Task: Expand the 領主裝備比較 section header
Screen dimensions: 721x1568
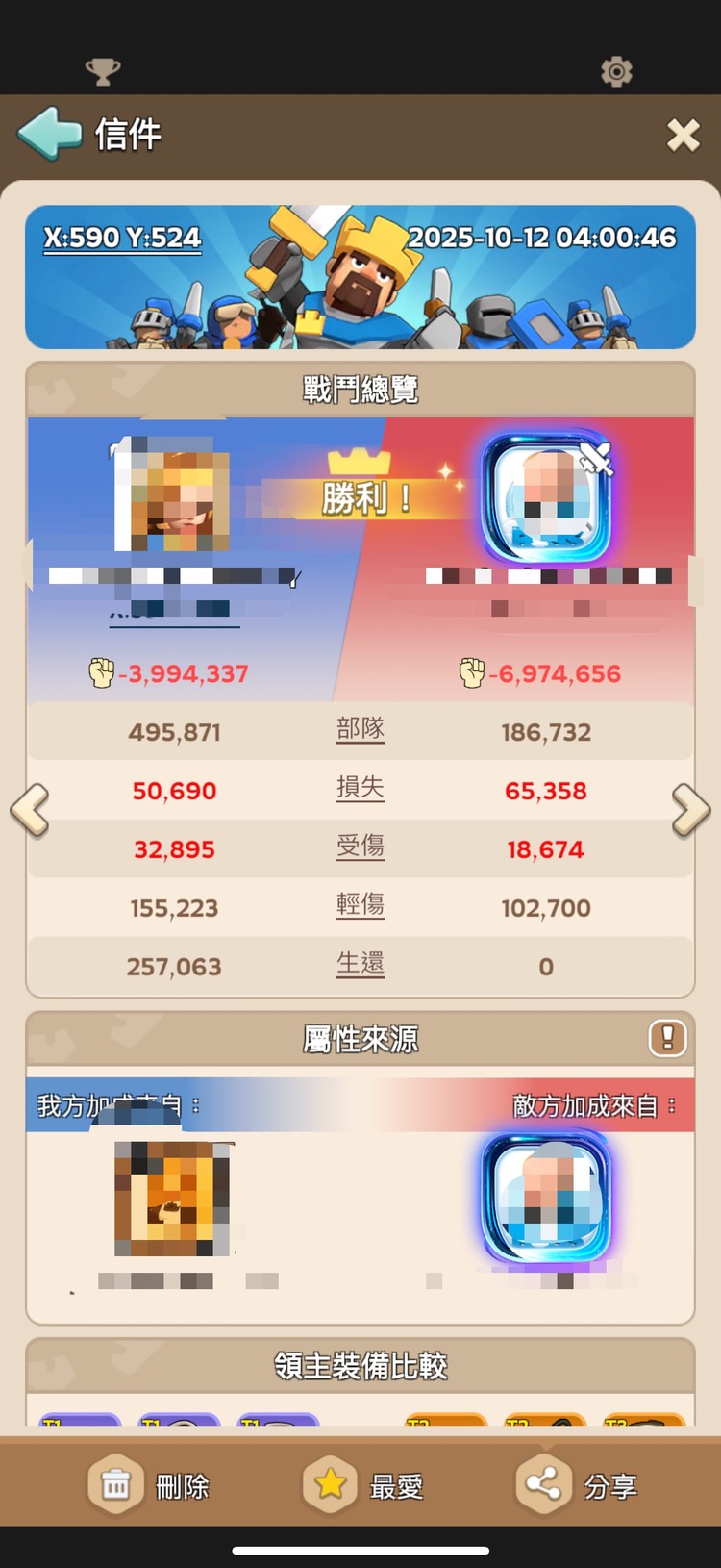Action: point(360,1365)
